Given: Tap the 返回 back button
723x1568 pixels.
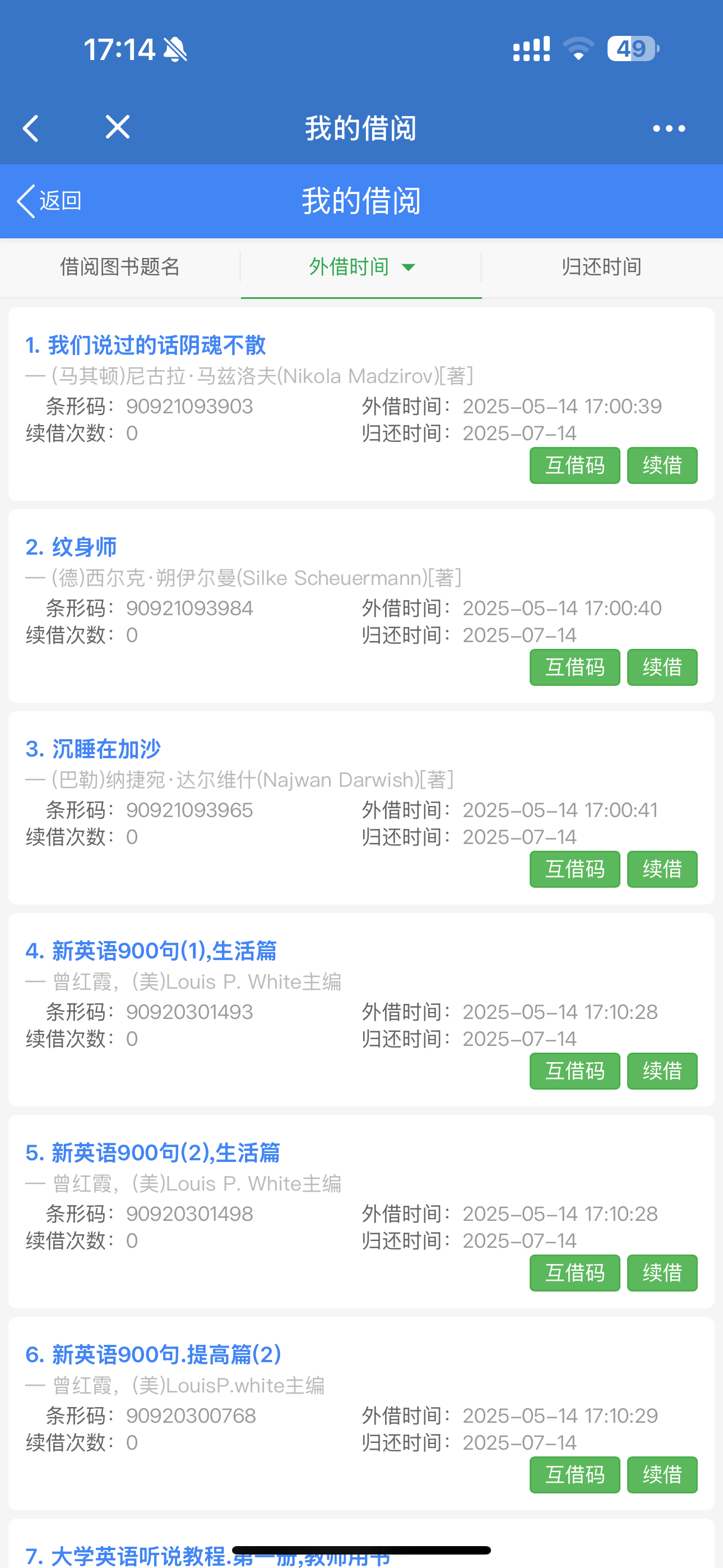Looking at the screenshot, I should point(50,201).
